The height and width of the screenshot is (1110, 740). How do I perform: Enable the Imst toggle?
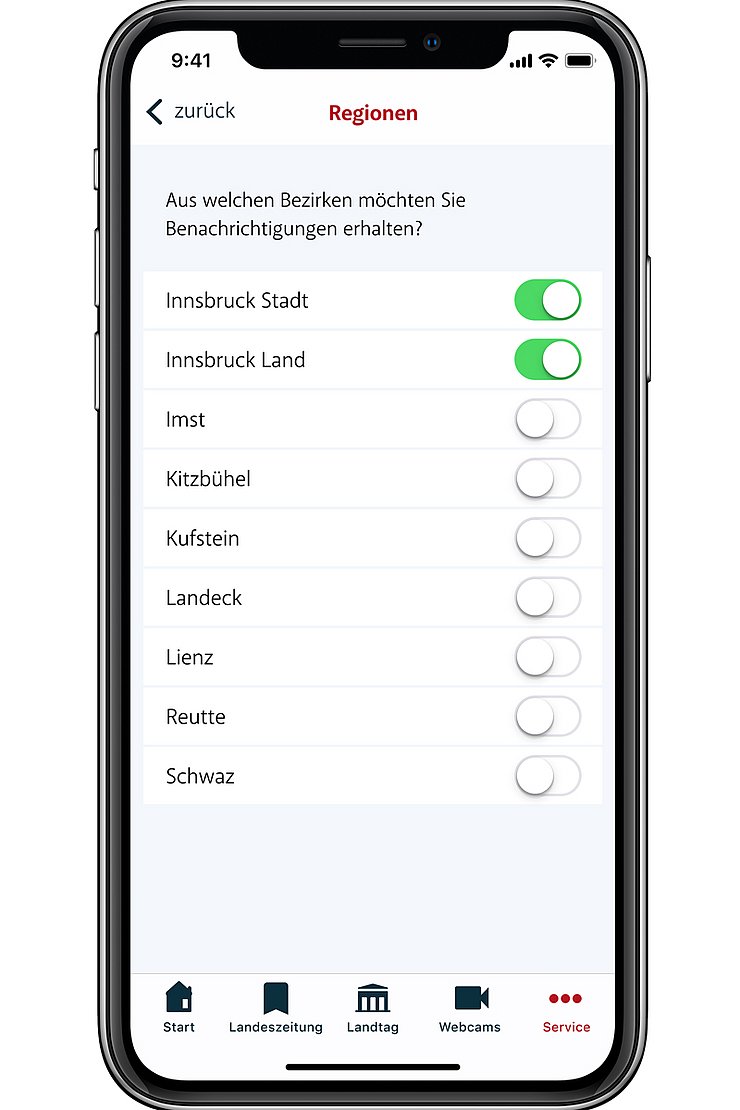(547, 419)
